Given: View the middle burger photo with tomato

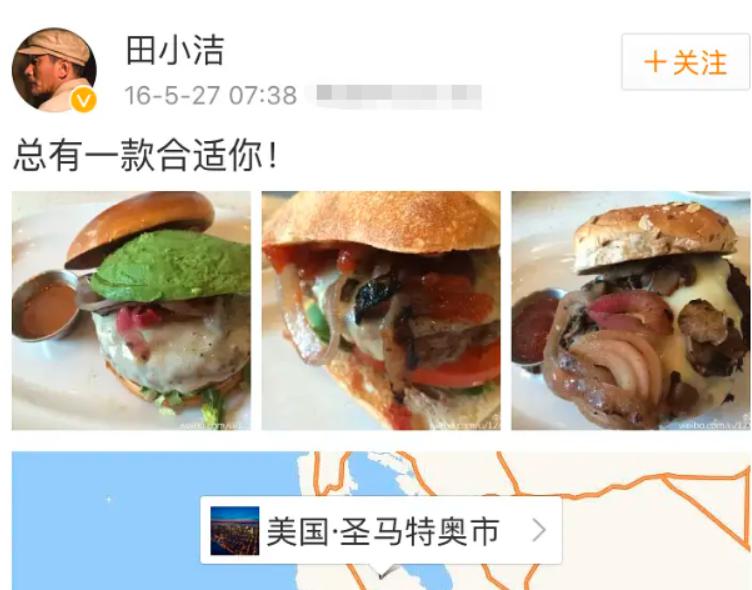Looking at the screenshot, I should click(381, 310).
